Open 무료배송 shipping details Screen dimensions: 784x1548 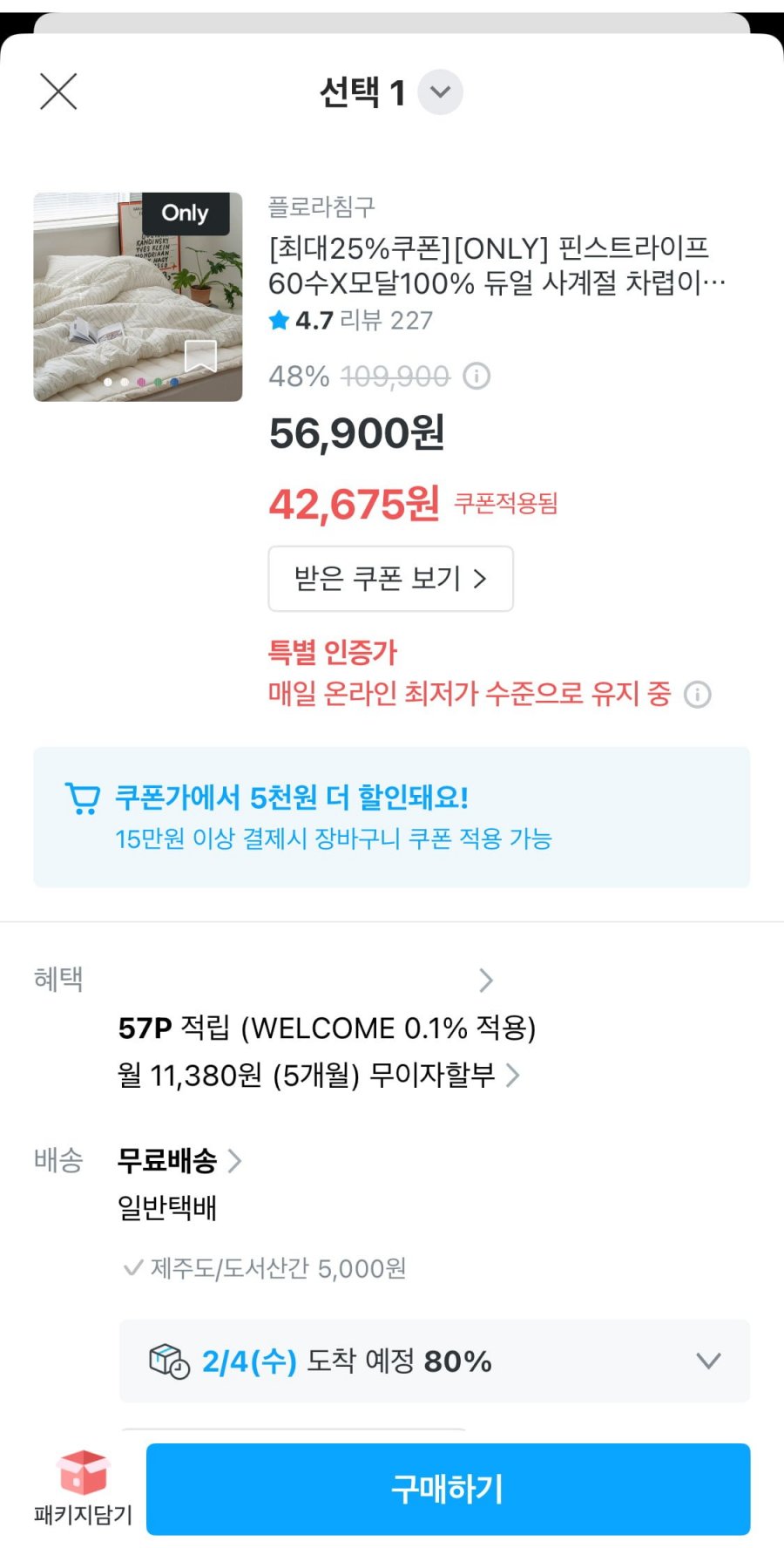coord(179,1160)
